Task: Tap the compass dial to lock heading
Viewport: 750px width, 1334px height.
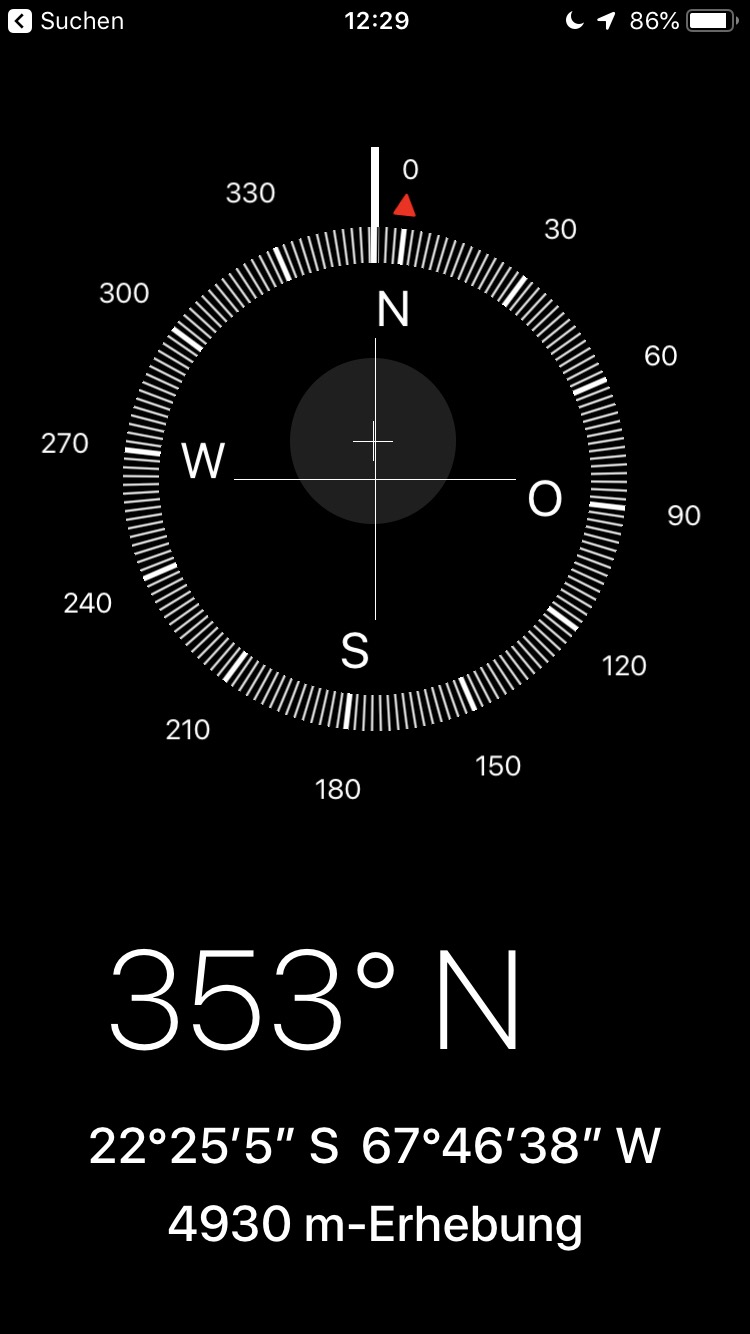Action: [x=375, y=478]
